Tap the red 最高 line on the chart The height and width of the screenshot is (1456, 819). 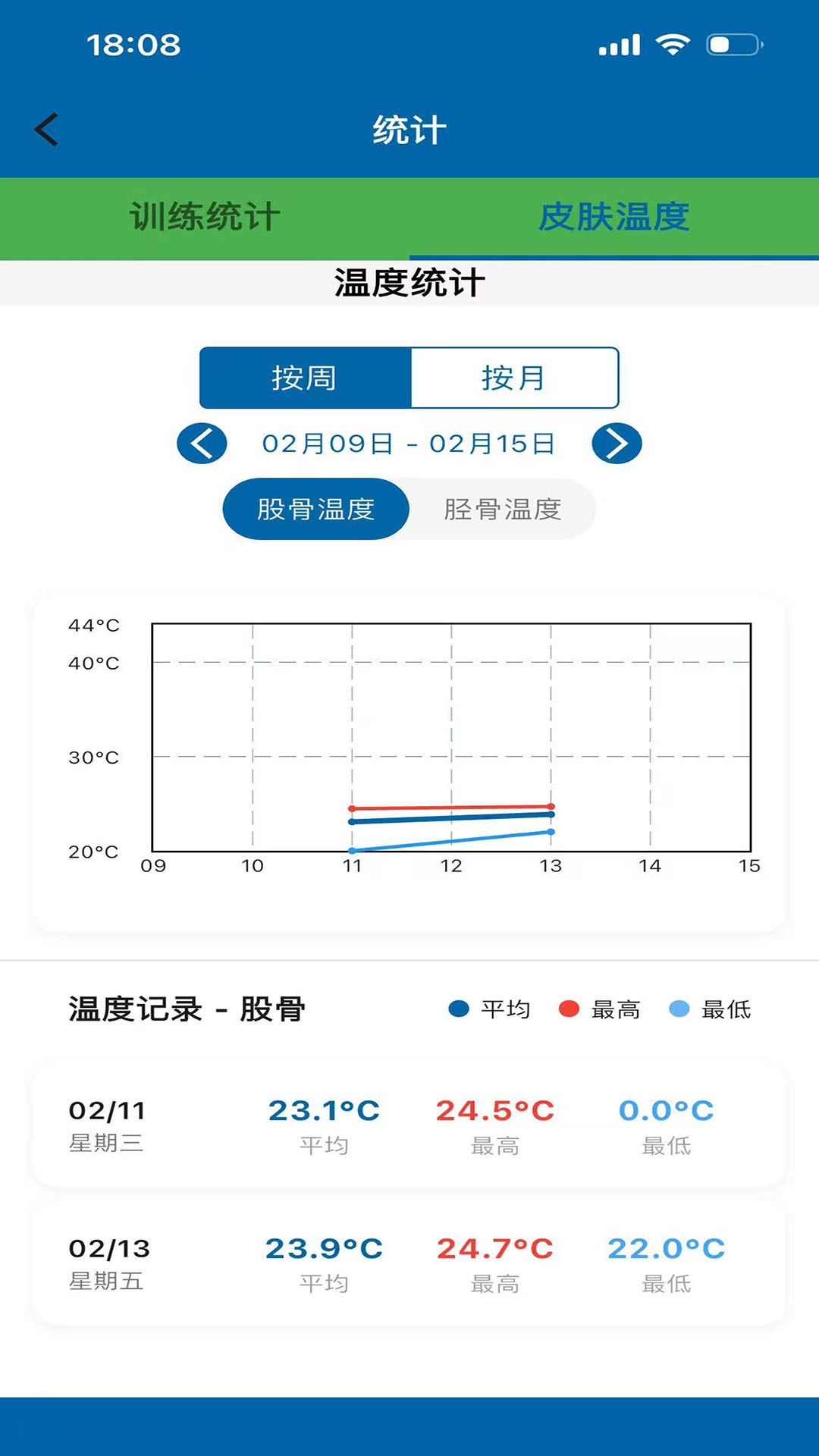coord(451,806)
